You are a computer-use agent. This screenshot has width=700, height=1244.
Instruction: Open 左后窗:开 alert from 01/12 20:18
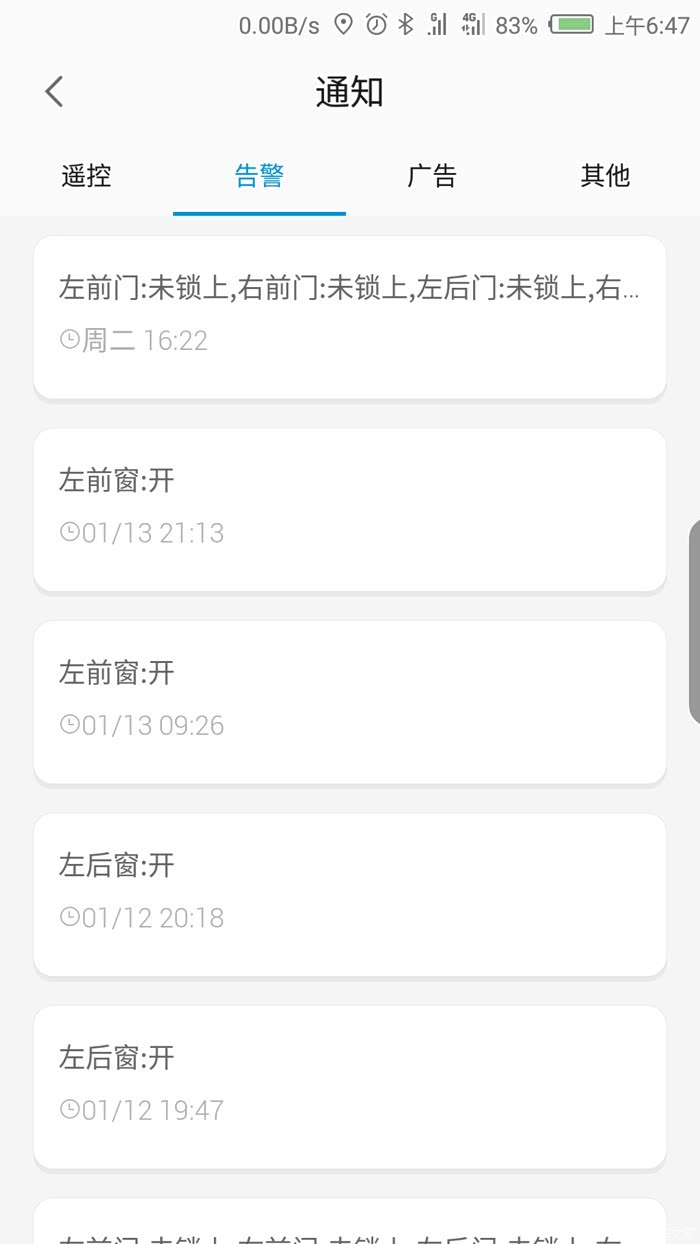pos(350,893)
